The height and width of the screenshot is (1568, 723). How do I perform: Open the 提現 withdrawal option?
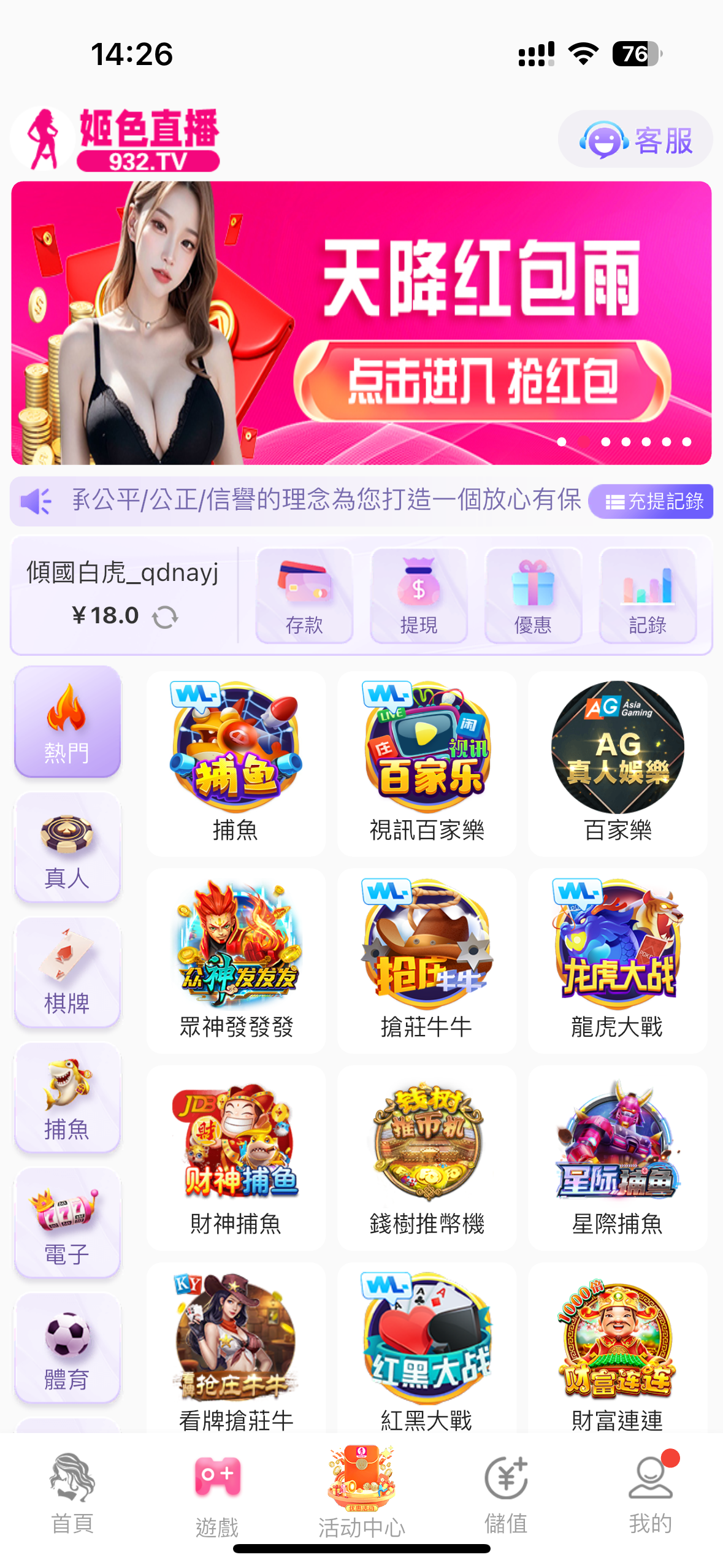coord(419,595)
